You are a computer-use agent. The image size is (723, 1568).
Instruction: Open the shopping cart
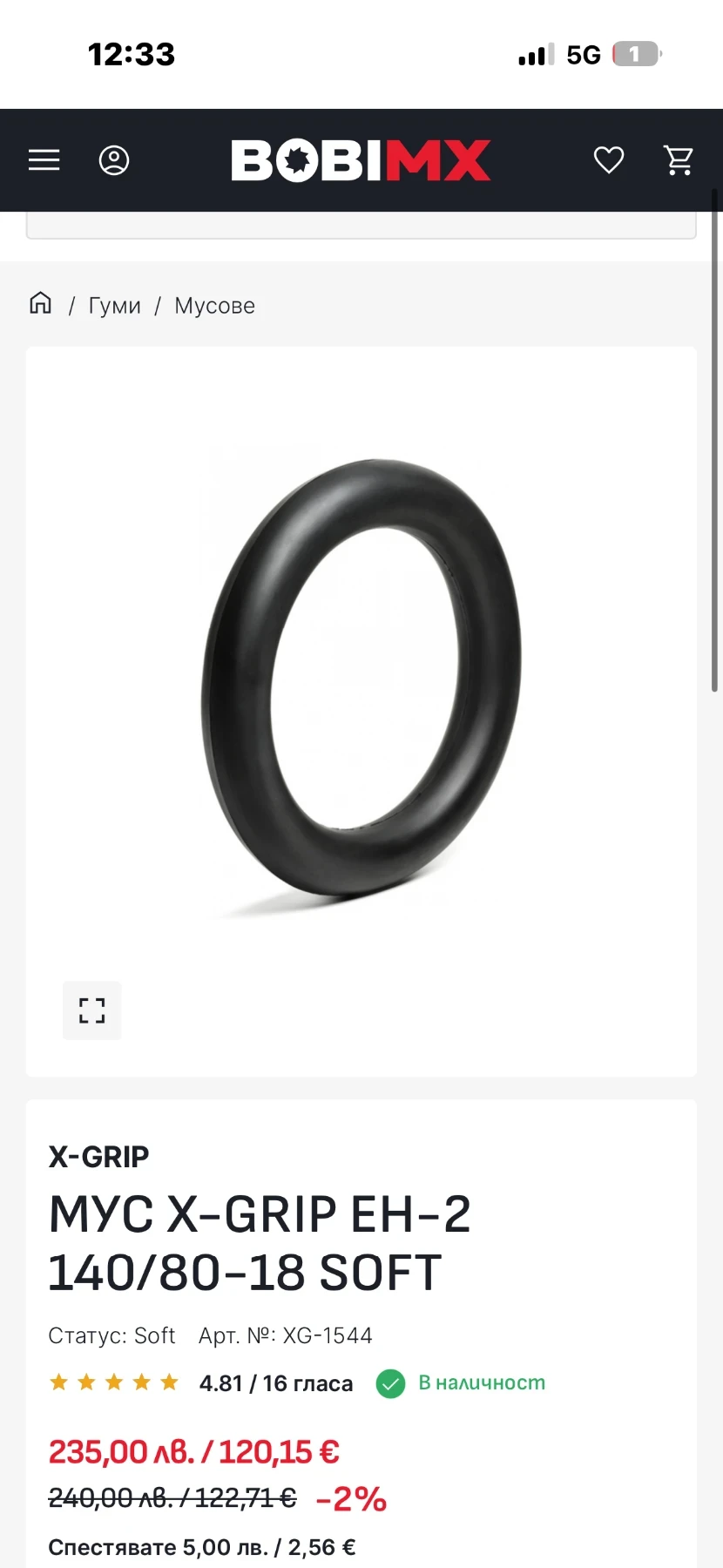[679, 160]
